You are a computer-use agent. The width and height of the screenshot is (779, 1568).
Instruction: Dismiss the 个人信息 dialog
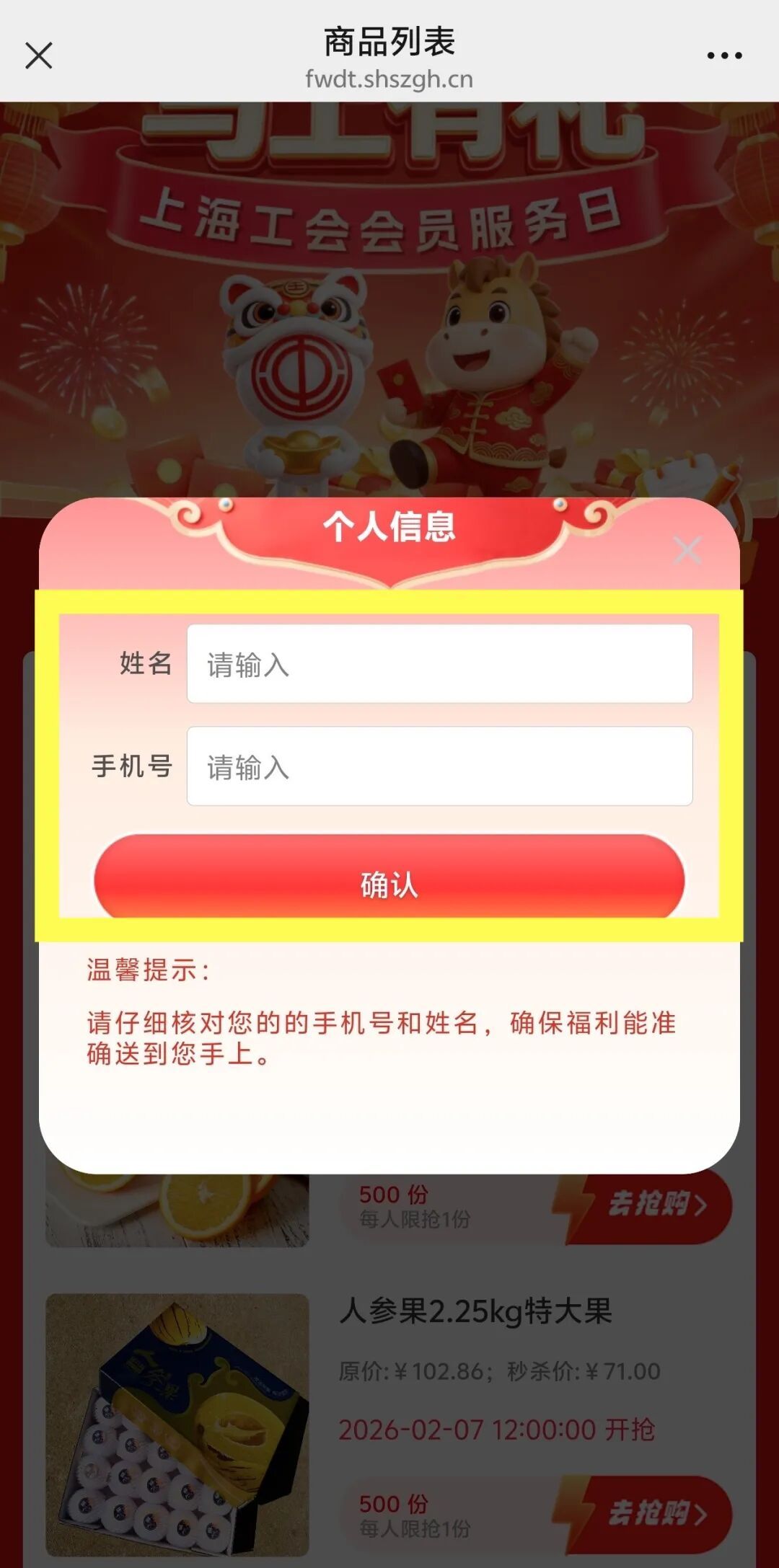[x=687, y=551]
